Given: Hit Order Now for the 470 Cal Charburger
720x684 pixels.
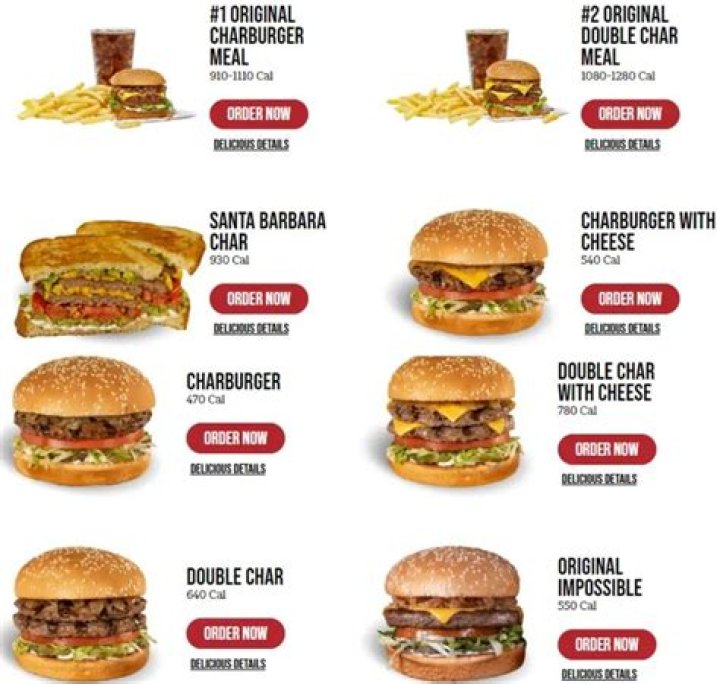Looking at the screenshot, I should point(235,438).
